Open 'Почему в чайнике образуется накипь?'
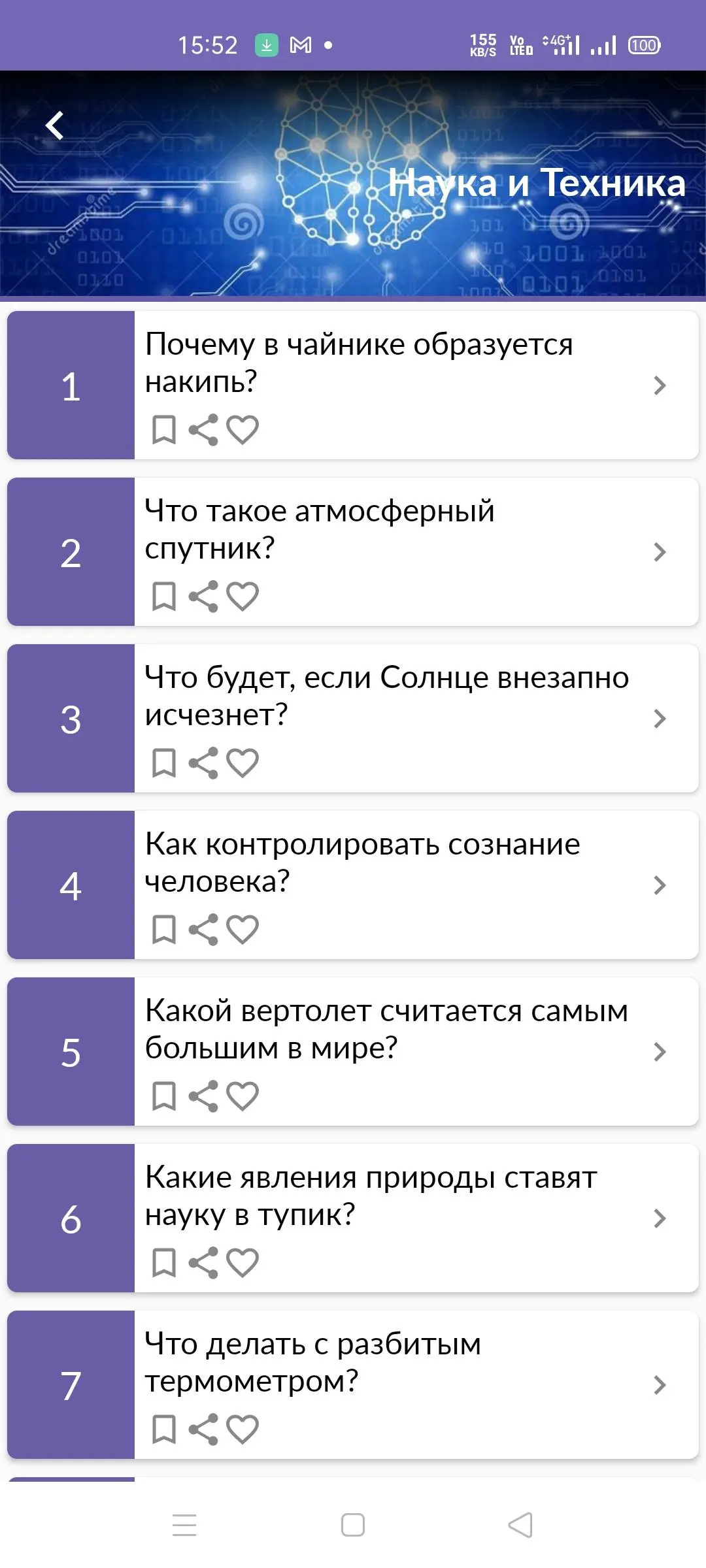 tap(392, 362)
